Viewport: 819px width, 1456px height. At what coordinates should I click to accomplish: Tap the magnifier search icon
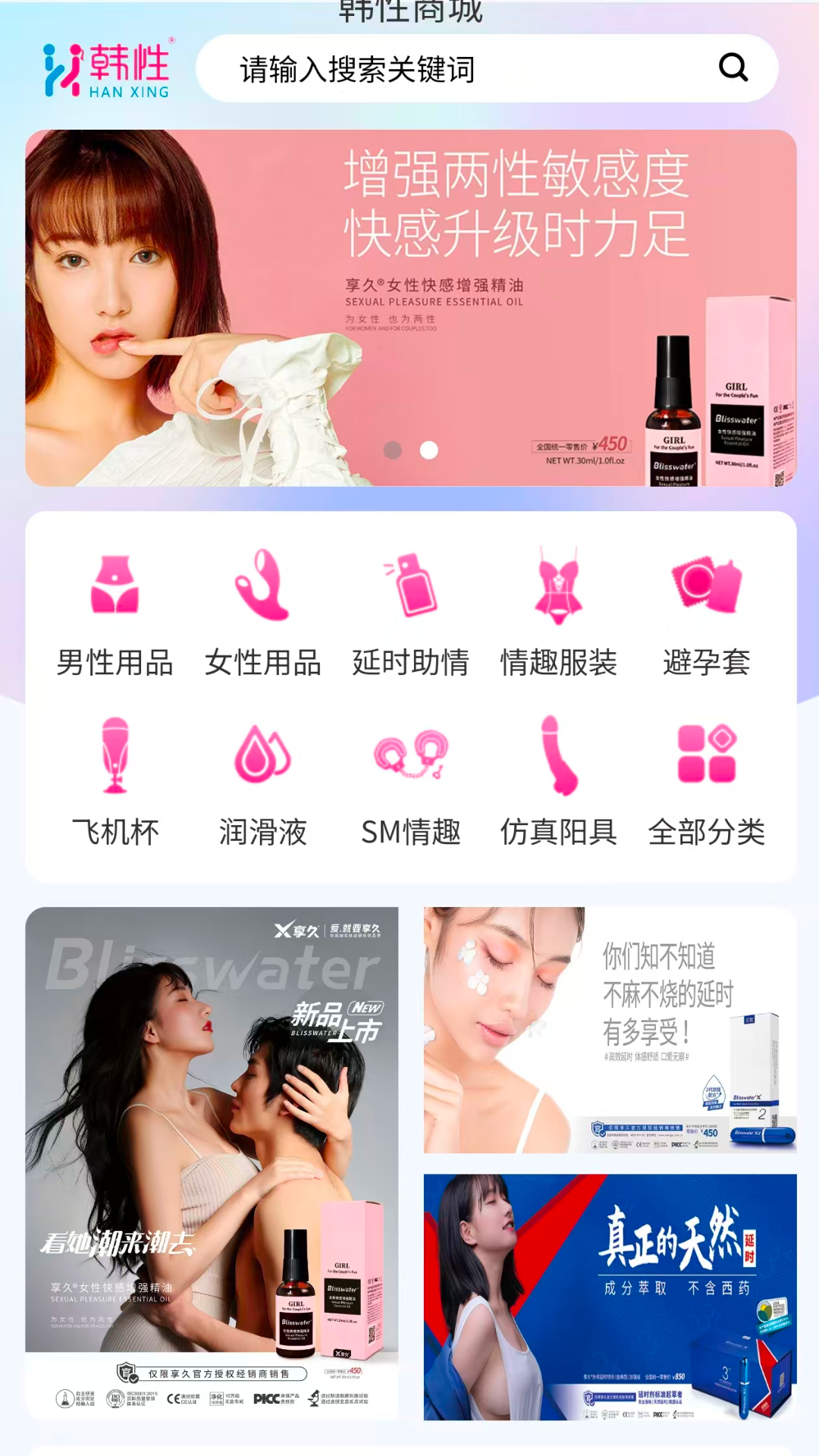733,68
